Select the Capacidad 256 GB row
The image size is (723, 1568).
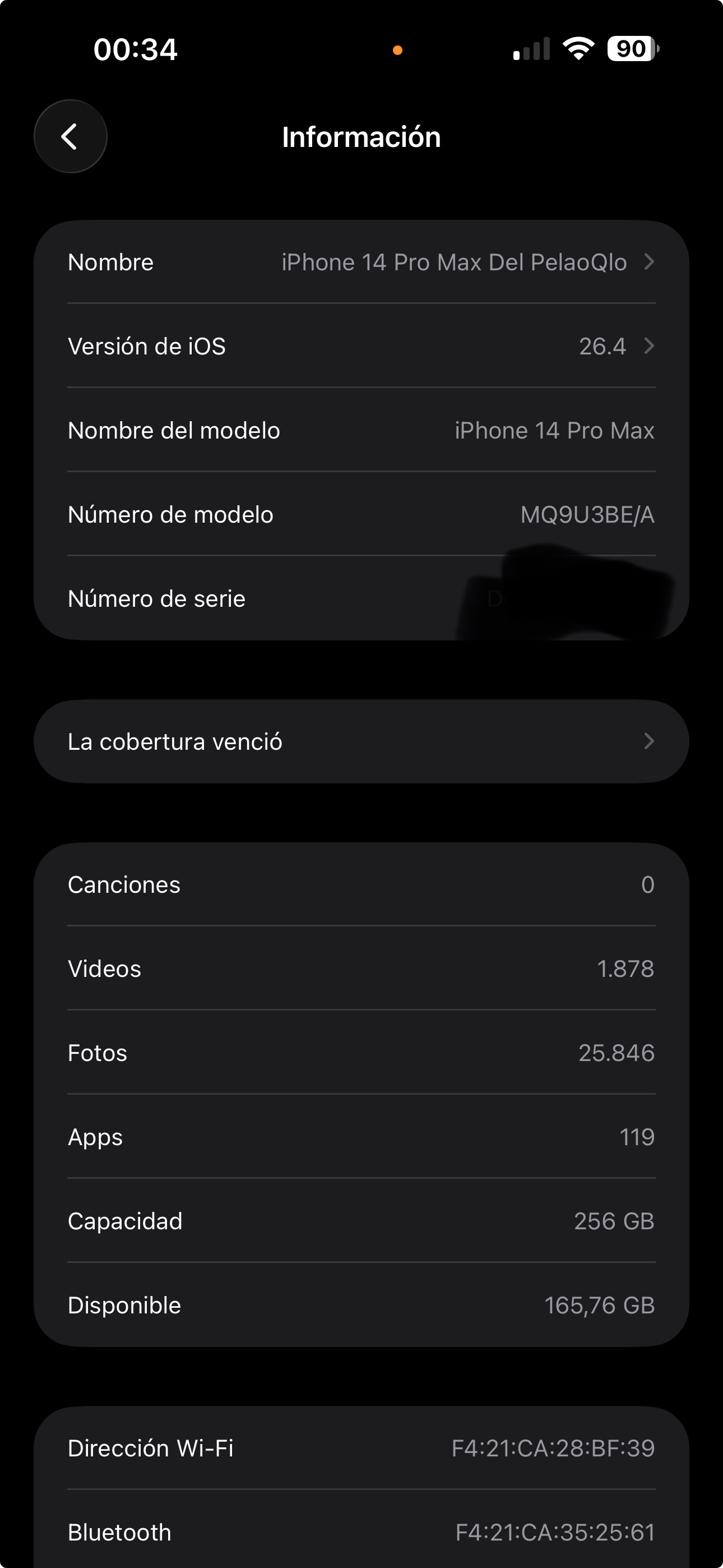point(361,1220)
